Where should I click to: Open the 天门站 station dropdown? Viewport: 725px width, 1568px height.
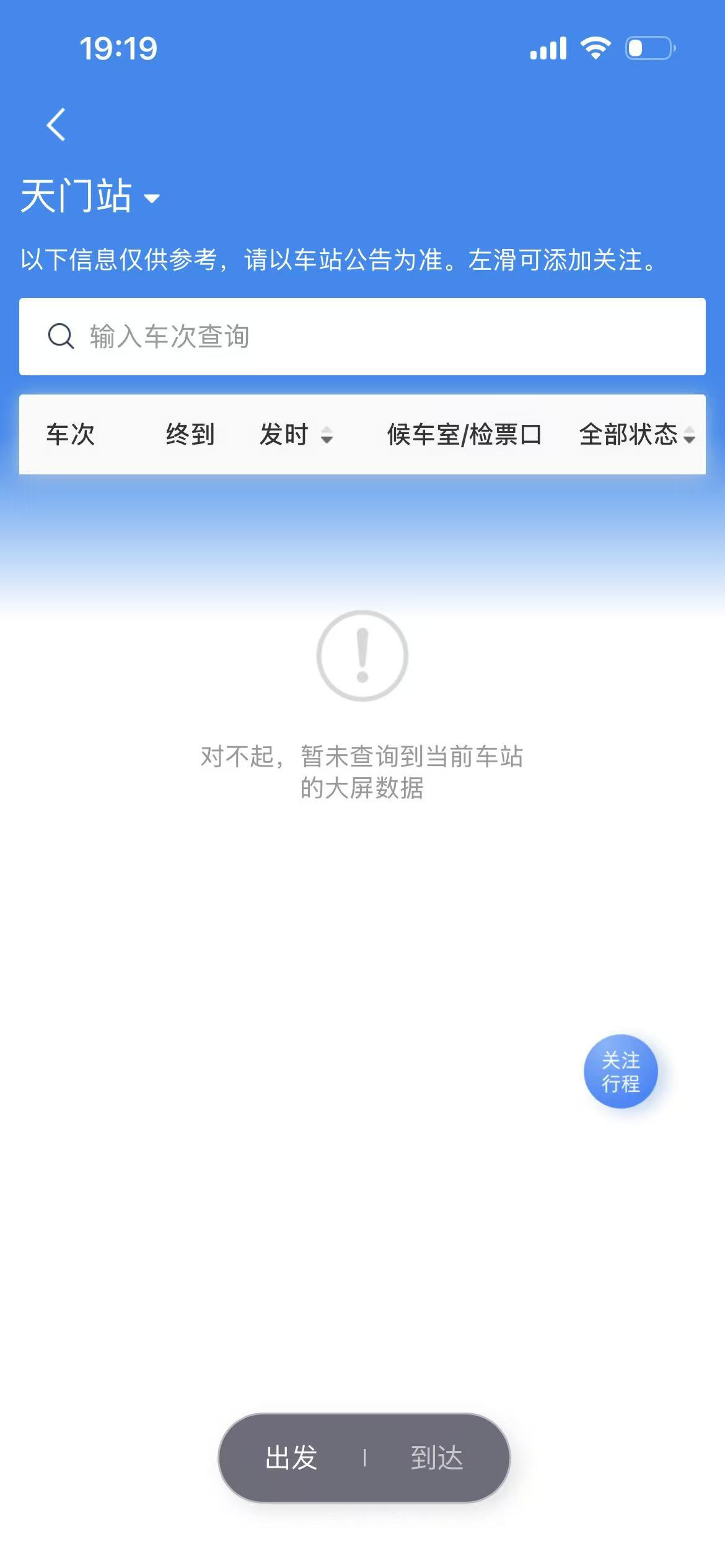[90, 197]
